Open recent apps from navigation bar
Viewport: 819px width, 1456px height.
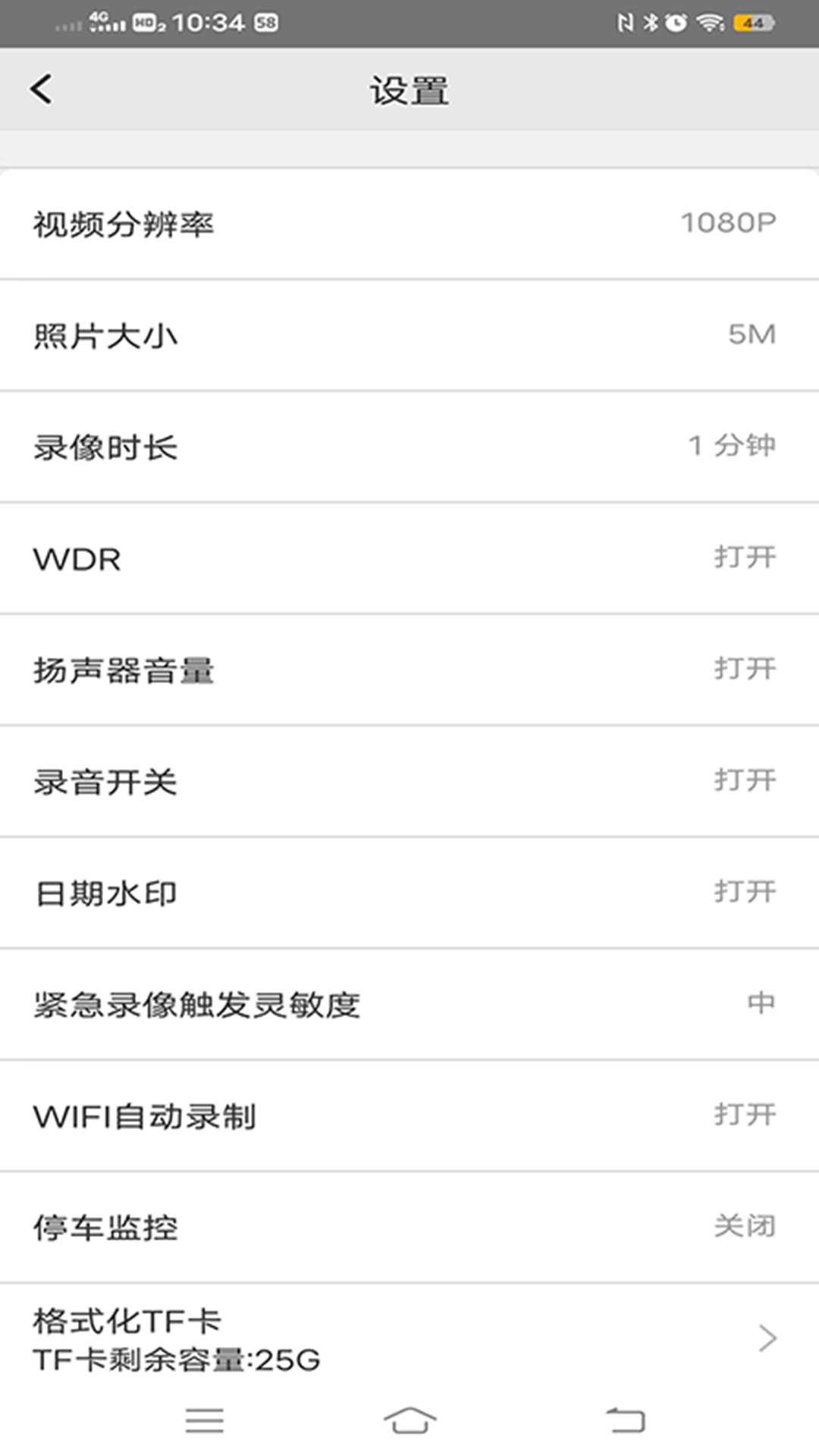coord(205,1420)
